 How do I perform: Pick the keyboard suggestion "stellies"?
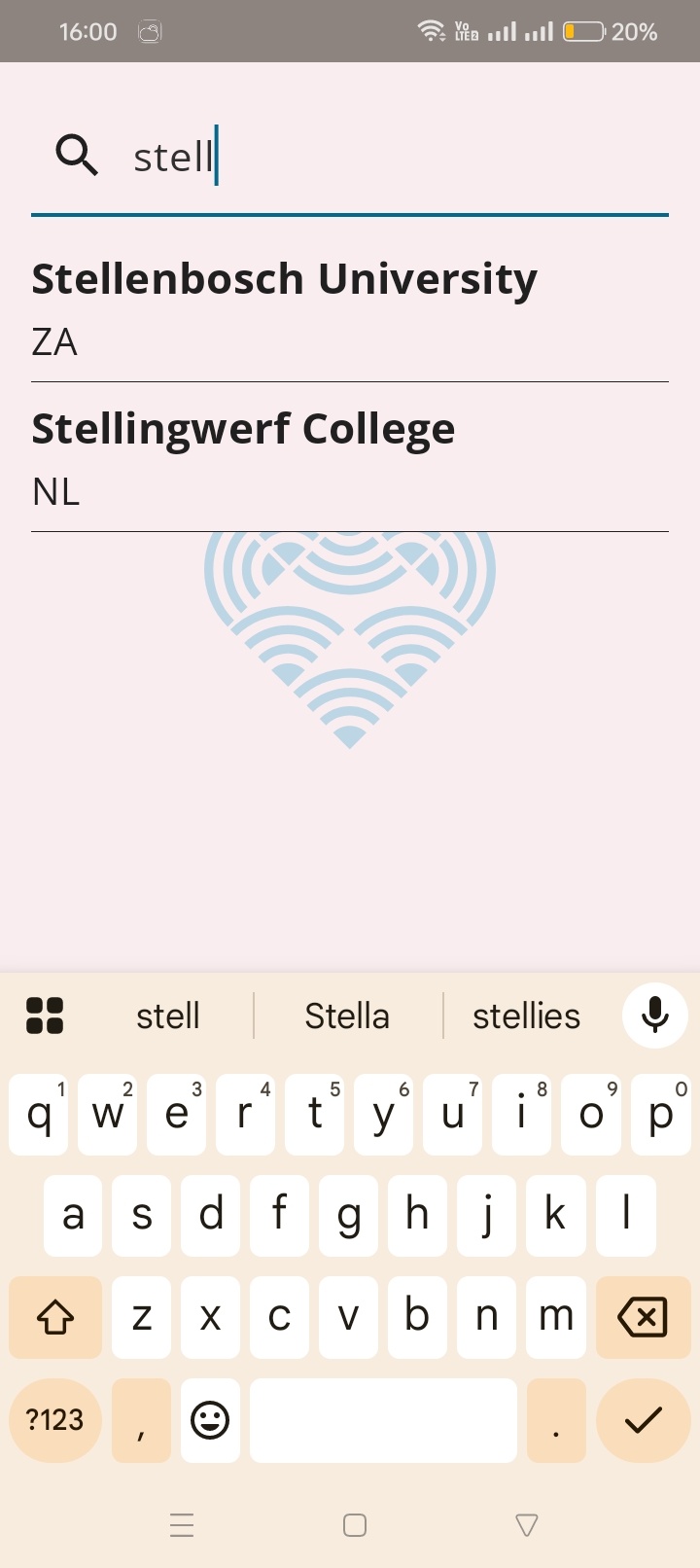(x=526, y=1016)
